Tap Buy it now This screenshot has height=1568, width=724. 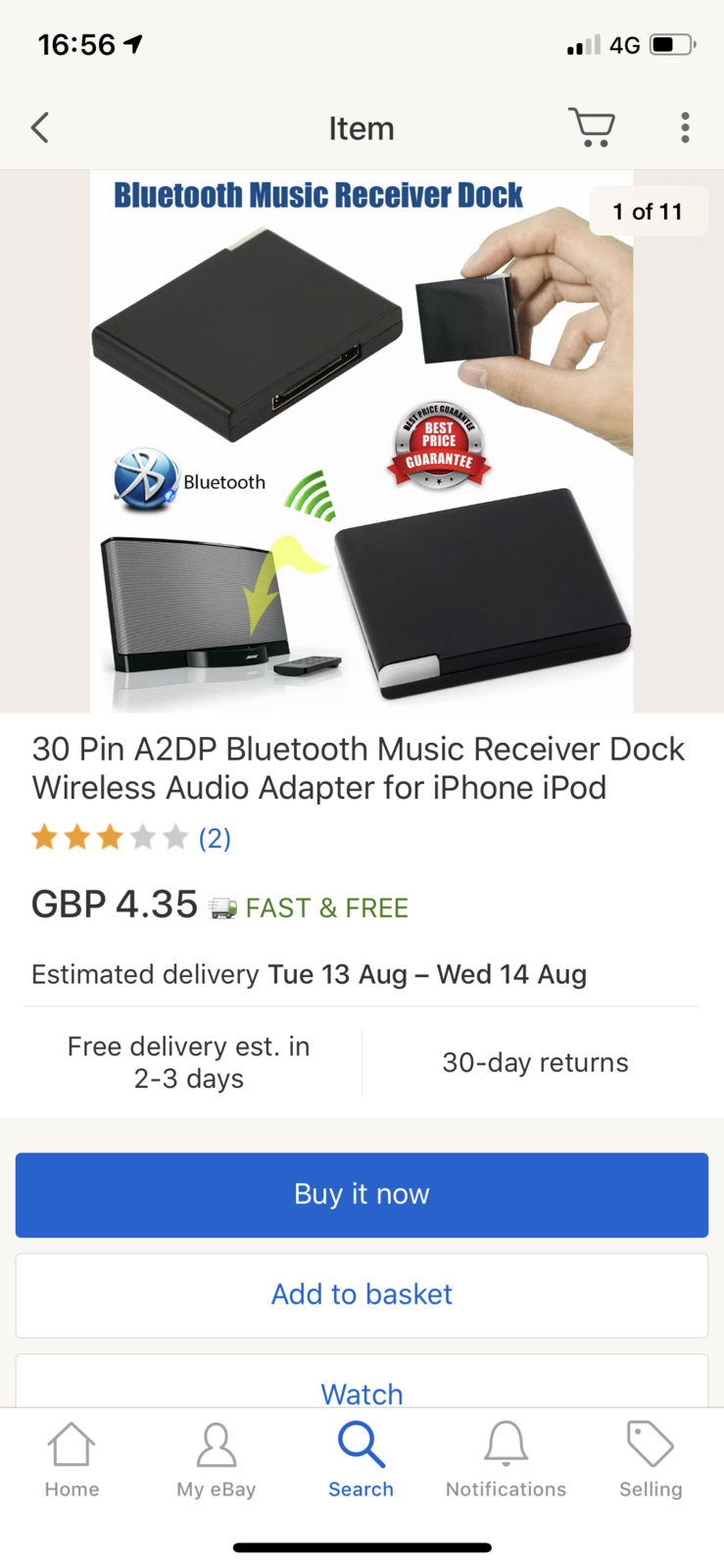(362, 1195)
